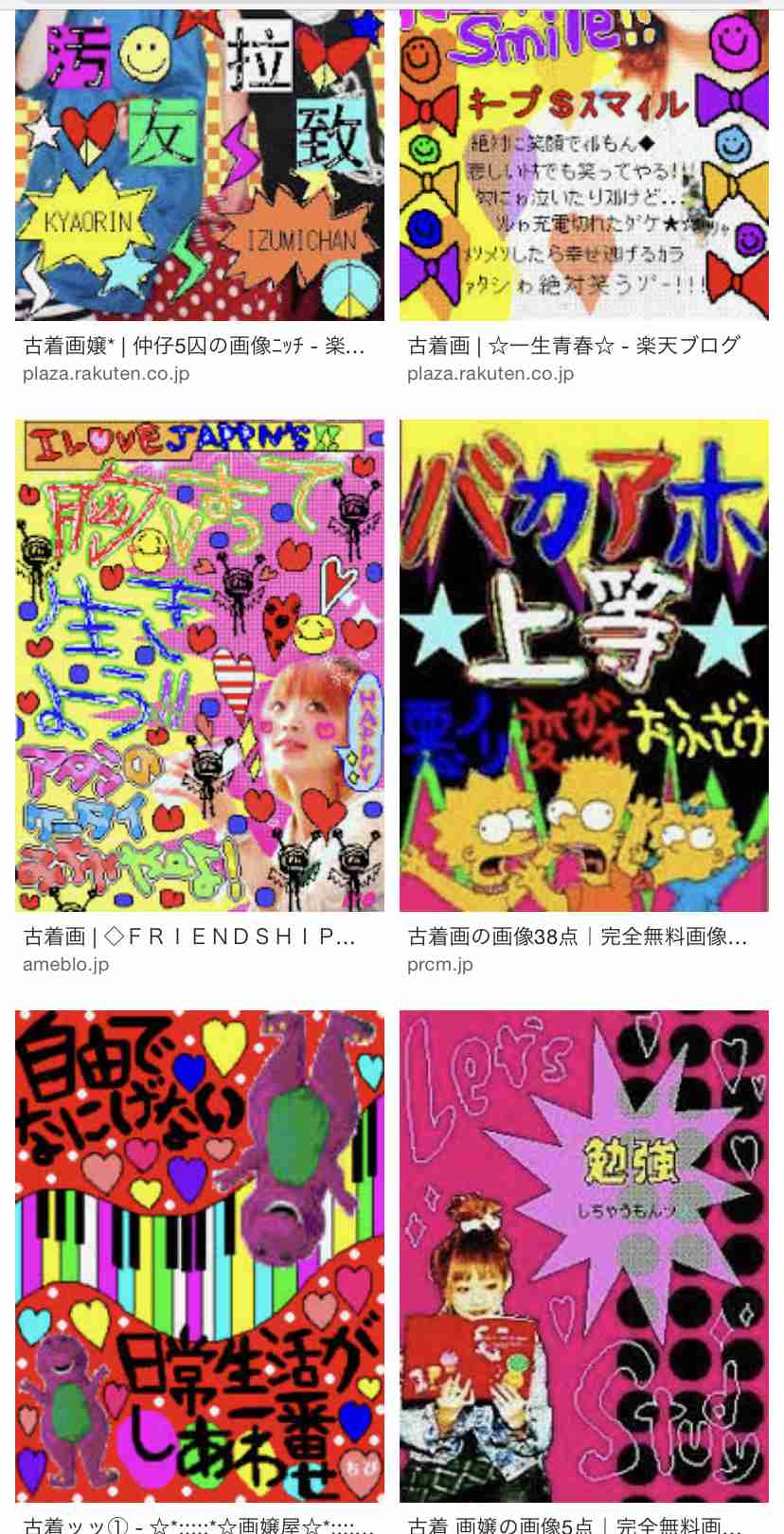Open the purple dinosaur piano image result
Image resolution: width=784 pixels, height=1534 pixels.
pyautogui.click(x=200, y=1256)
